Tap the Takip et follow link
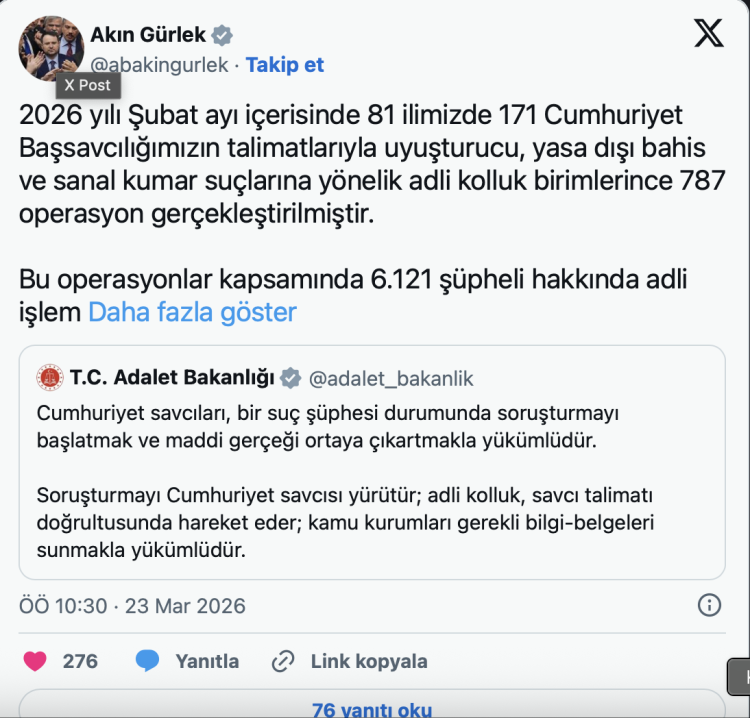 pyautogui.click(x=285, y=65)
